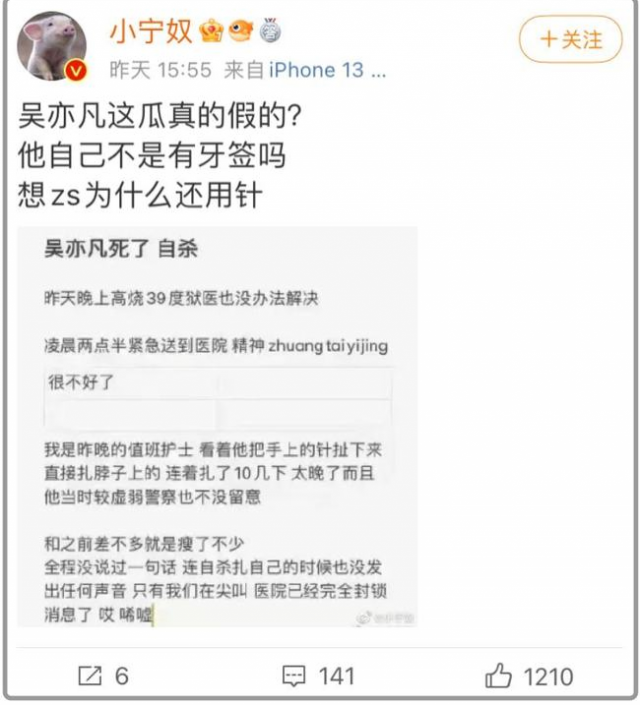Follow 小宁奴 with the 关注 button
Viewport: 640px width, 705px height.
click(570, 40)
